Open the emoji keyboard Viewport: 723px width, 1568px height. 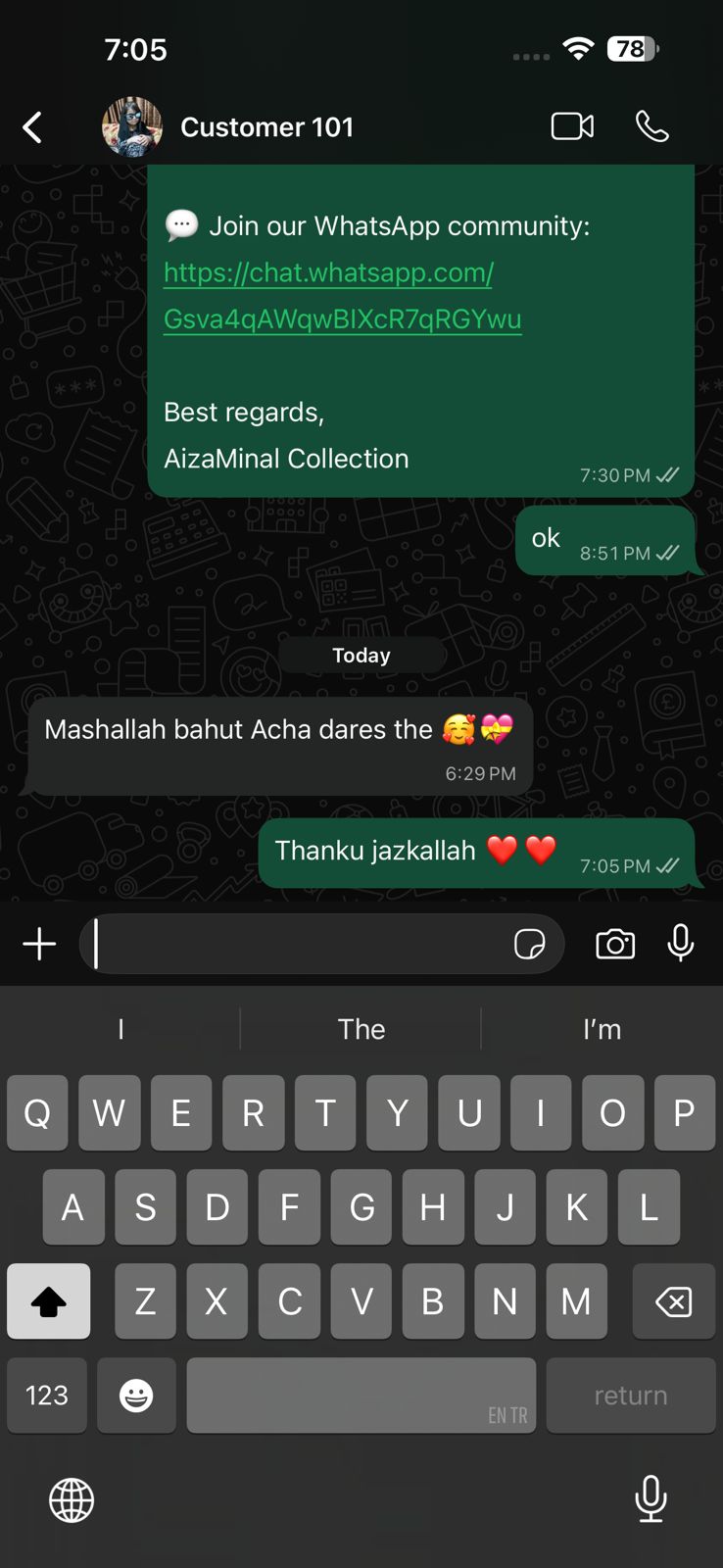[136, 1396]
